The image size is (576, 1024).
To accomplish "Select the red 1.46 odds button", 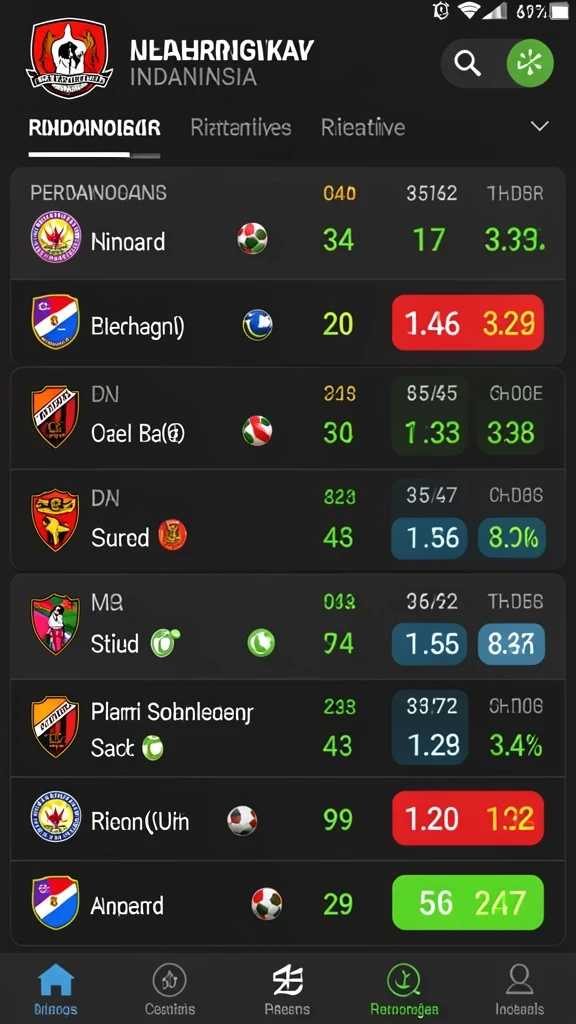I will pos(468,323).
